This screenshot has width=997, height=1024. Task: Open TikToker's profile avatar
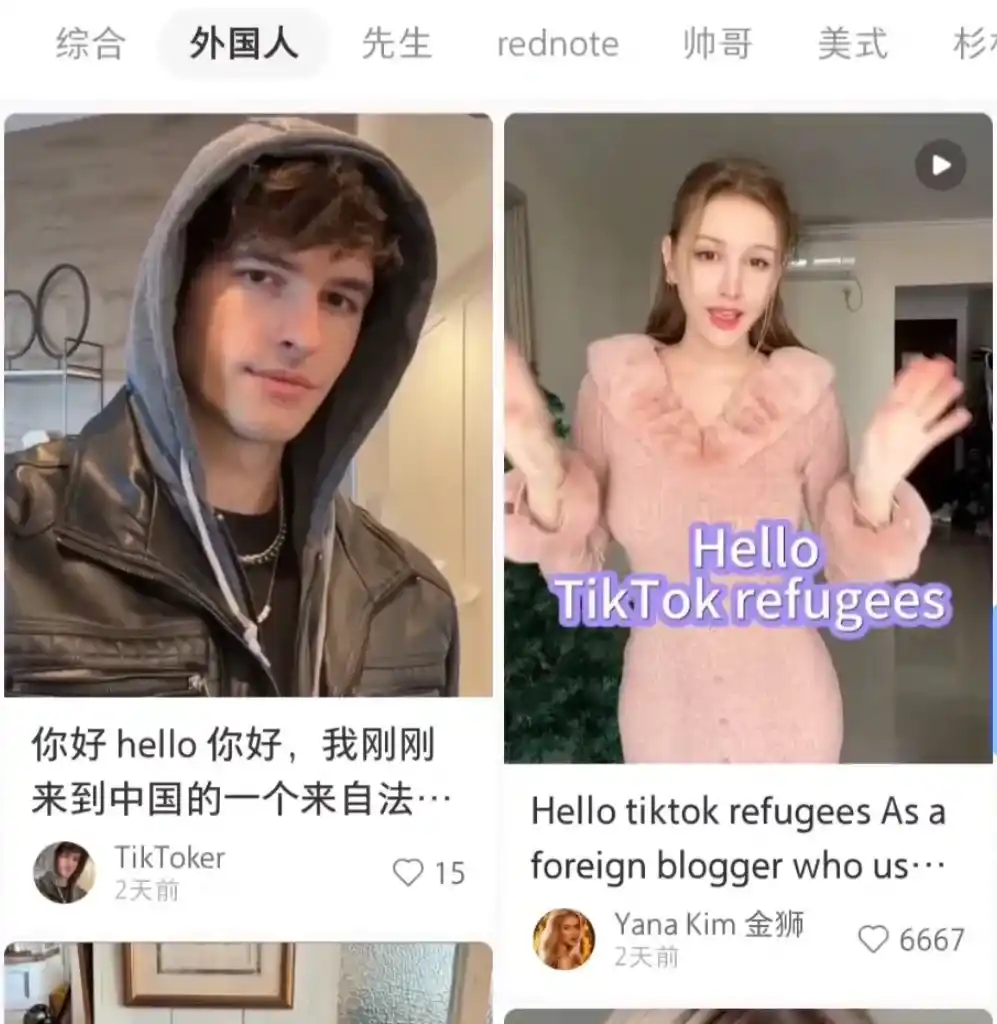coord(65,870)
